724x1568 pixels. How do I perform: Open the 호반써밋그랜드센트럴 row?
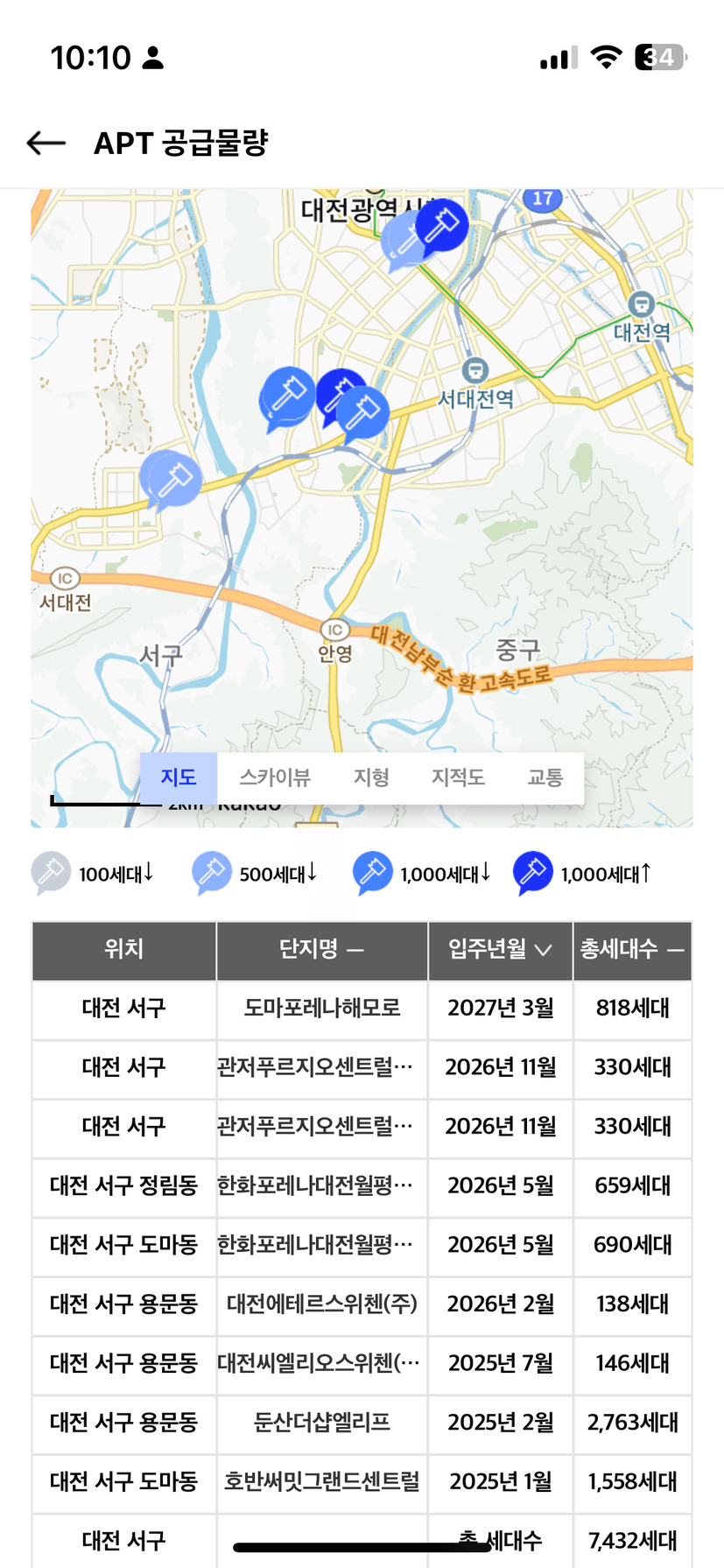tap(321, 1481)
